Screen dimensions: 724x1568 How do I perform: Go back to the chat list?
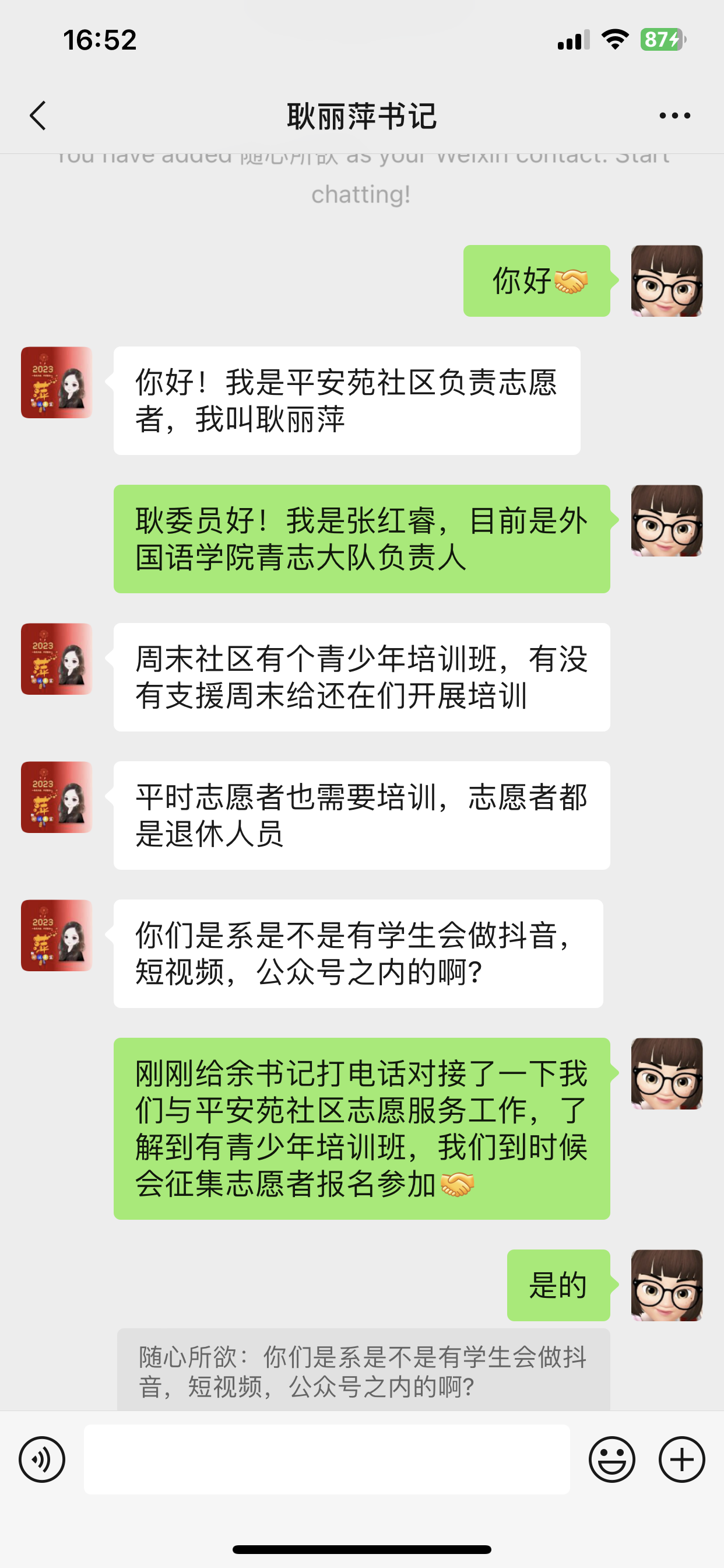[38, 116]
